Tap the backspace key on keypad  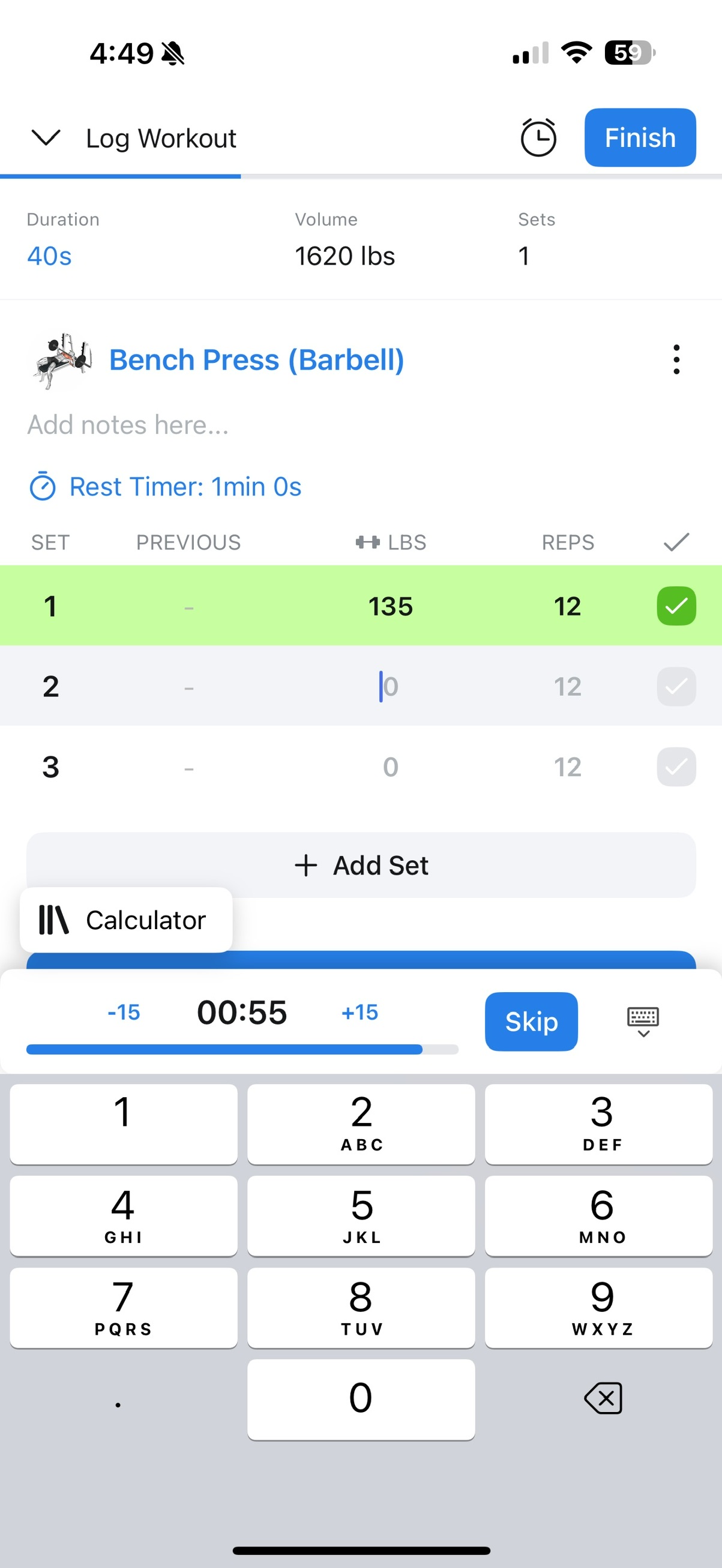pos(603,1398)
